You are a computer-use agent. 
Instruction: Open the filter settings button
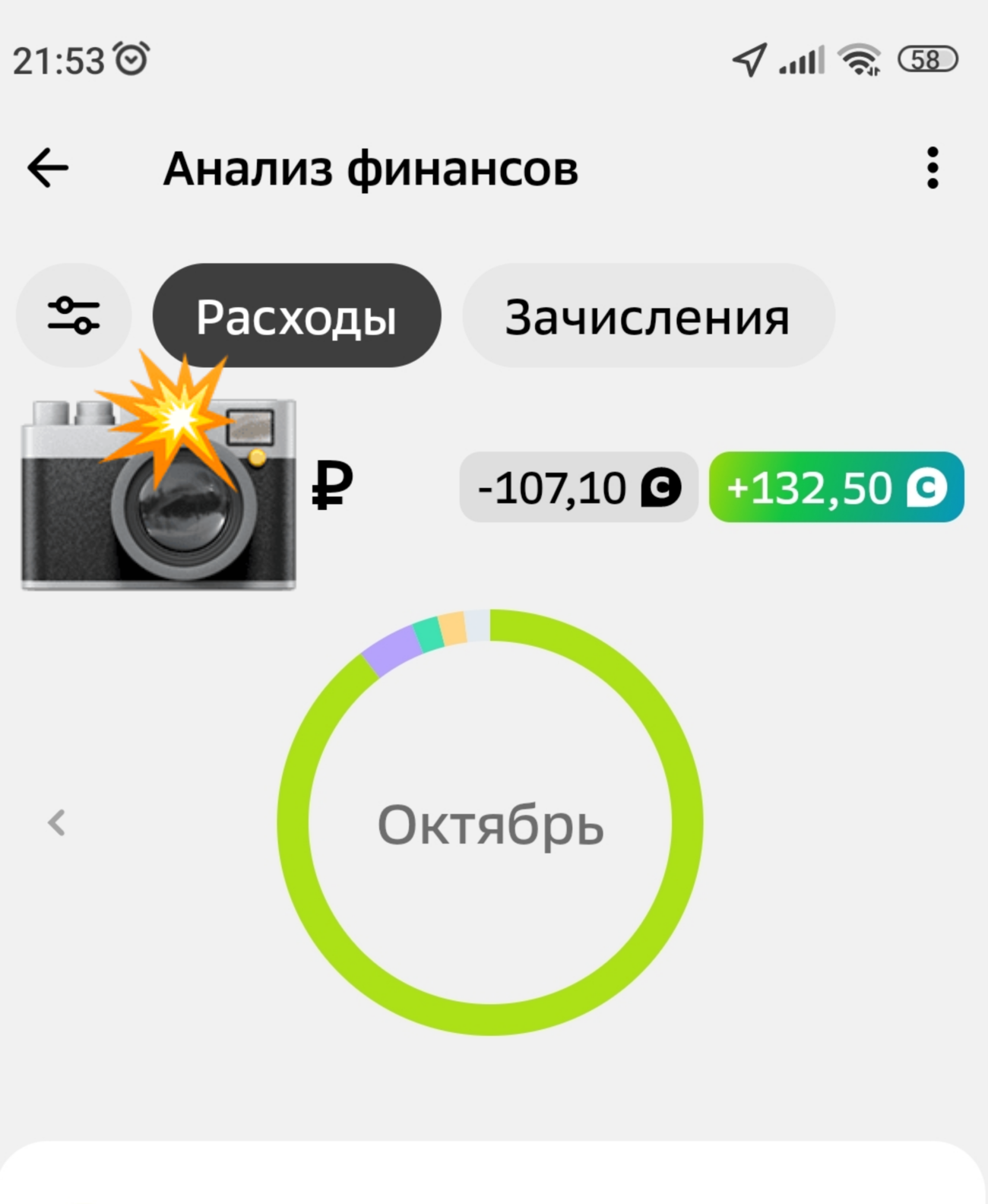[74, 315]
